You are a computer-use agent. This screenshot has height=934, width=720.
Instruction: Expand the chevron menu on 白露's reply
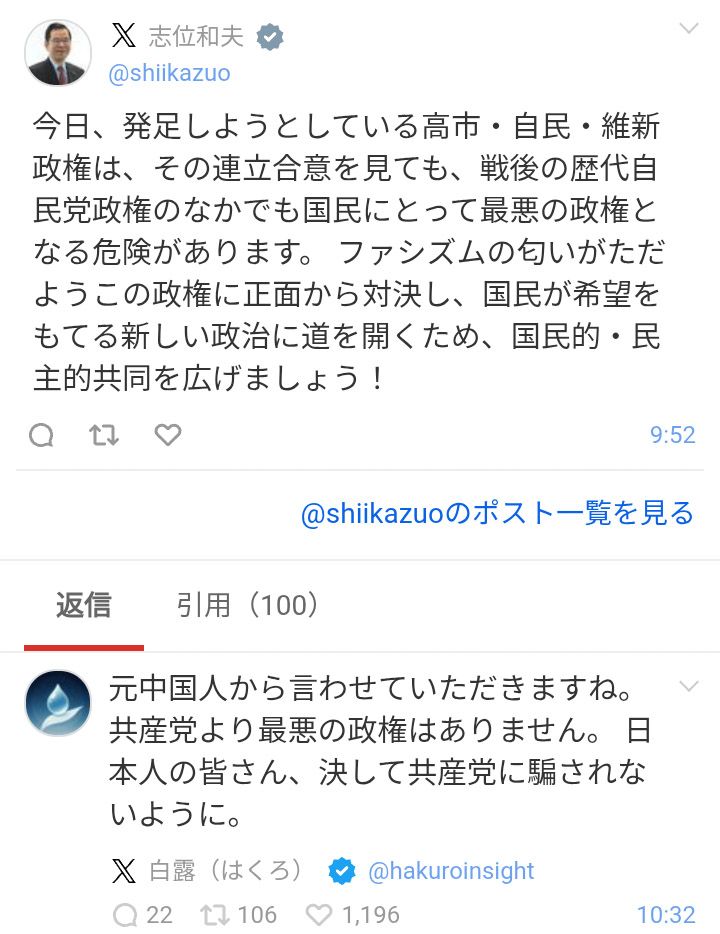point(689,686)
